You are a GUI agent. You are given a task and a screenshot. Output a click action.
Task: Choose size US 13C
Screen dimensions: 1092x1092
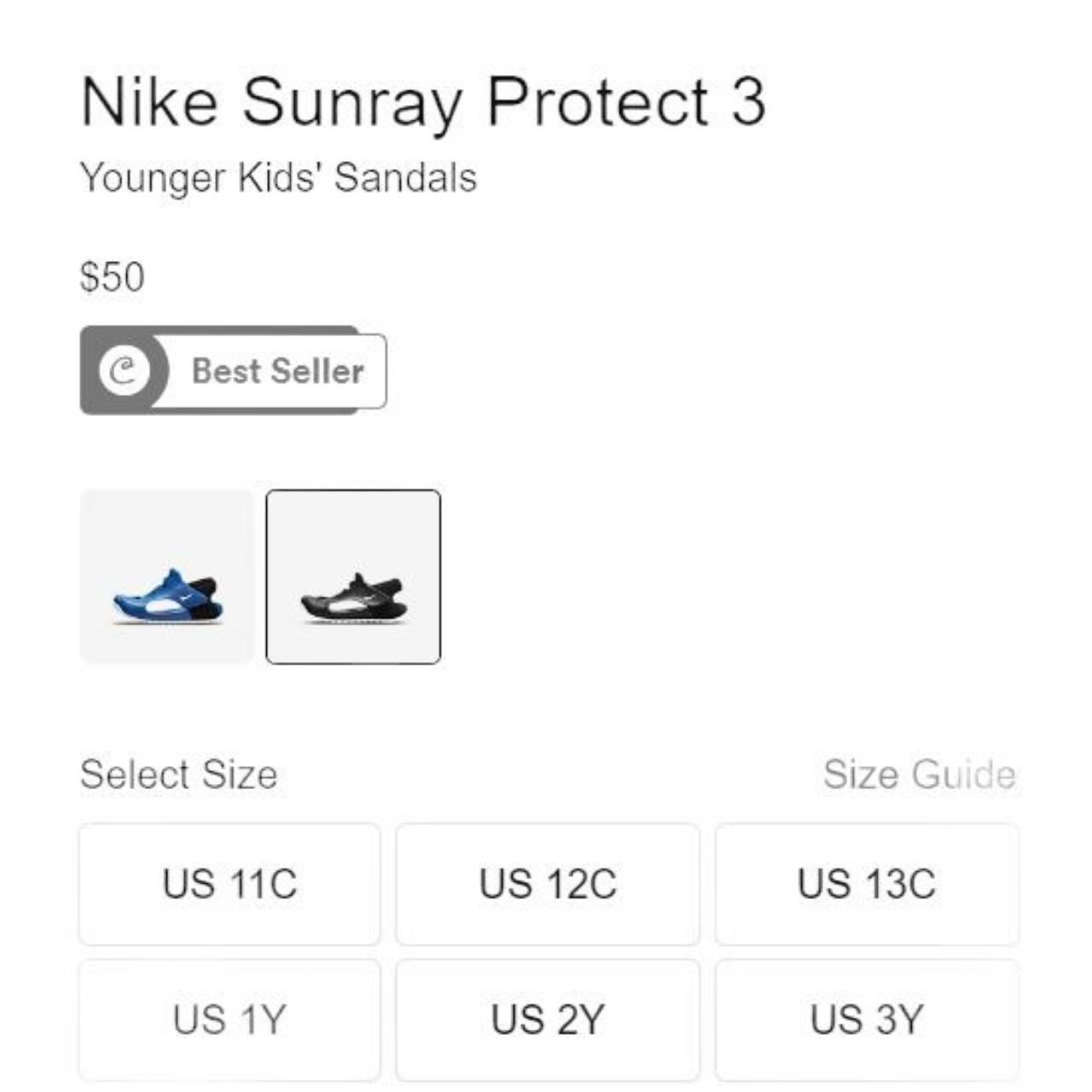867,884
